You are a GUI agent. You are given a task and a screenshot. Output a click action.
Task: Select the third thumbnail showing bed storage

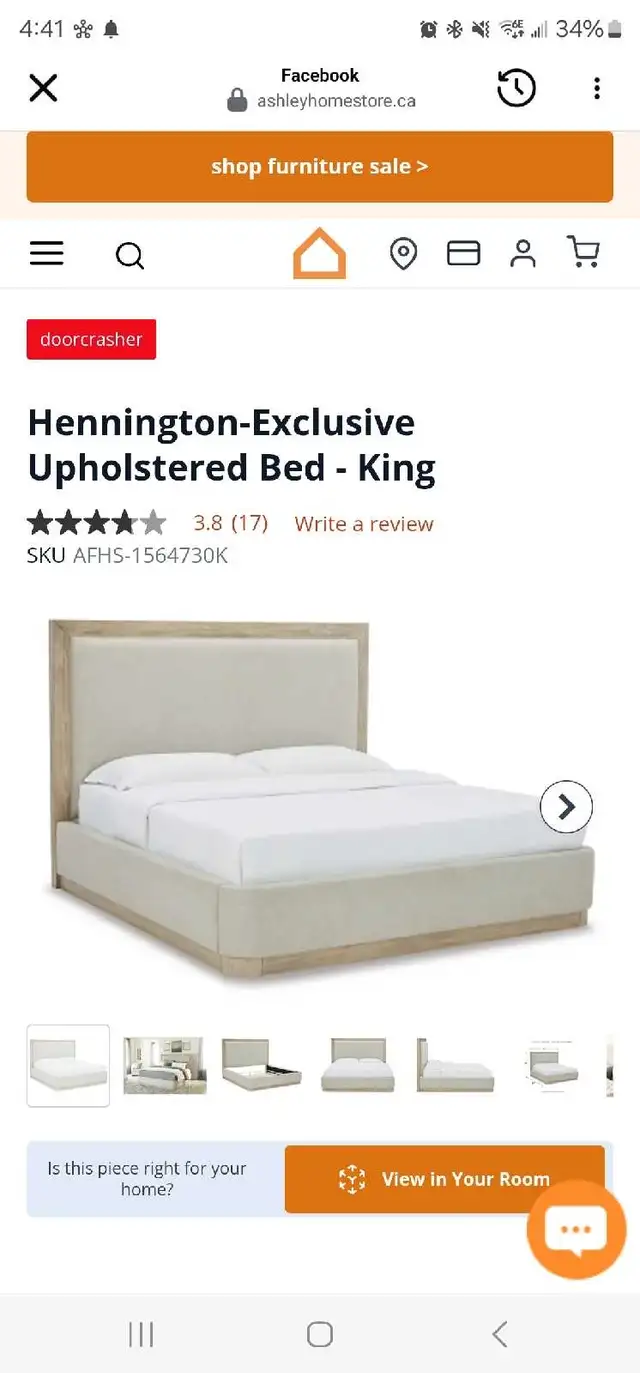(262, 1065)
